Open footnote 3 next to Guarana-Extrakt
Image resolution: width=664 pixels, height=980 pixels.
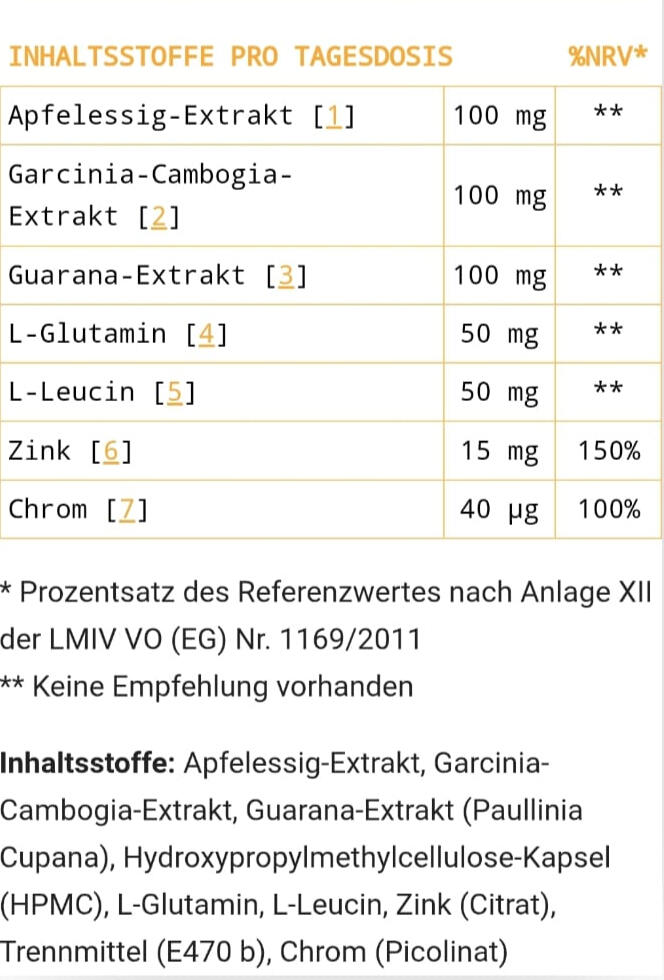[287, 276]
